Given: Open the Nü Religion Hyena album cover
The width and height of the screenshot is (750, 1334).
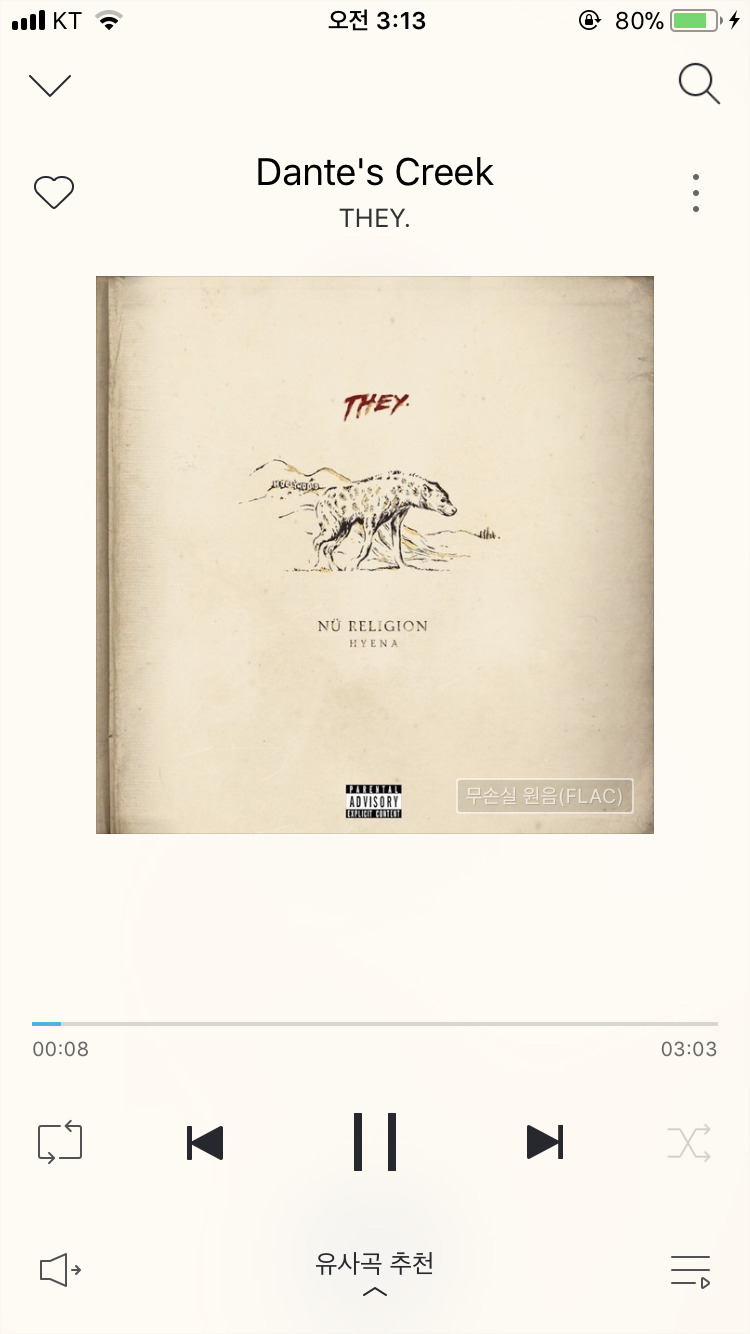Looking at the screenshot, I should 375,555.
